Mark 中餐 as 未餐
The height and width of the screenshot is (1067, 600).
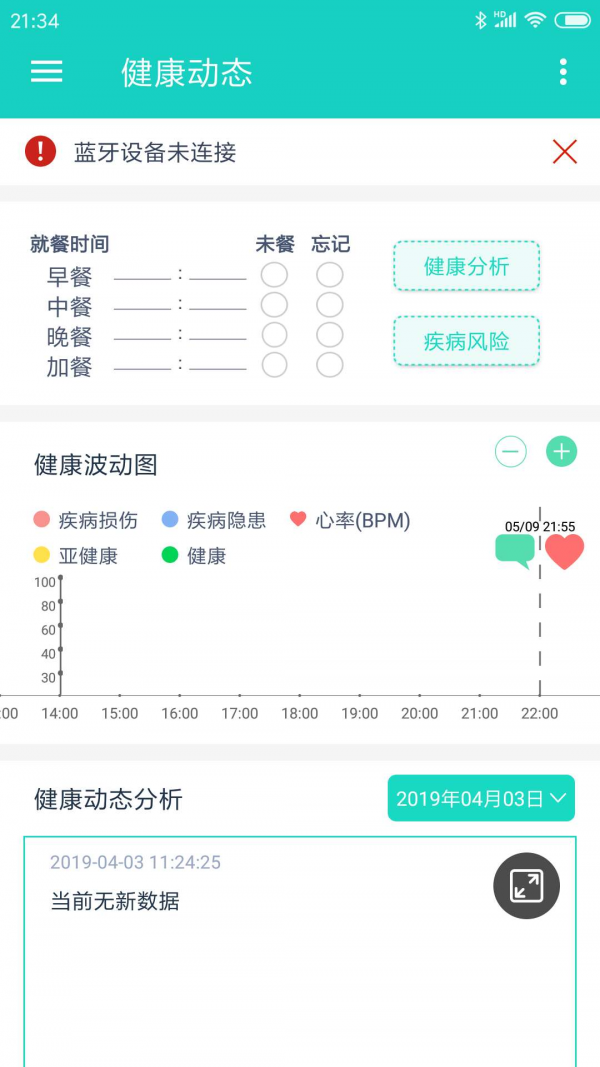(274, 305)
